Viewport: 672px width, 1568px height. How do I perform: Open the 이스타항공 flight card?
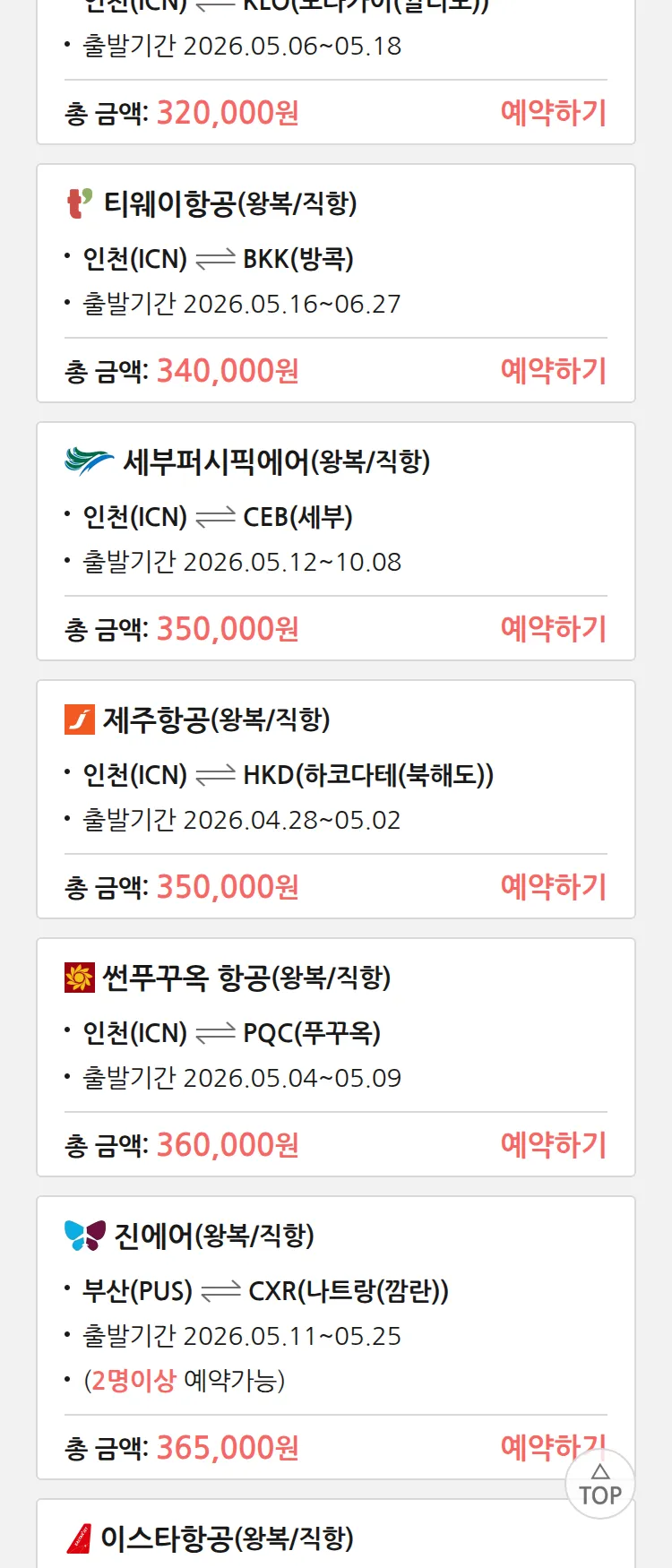(x=227, y=1539)
